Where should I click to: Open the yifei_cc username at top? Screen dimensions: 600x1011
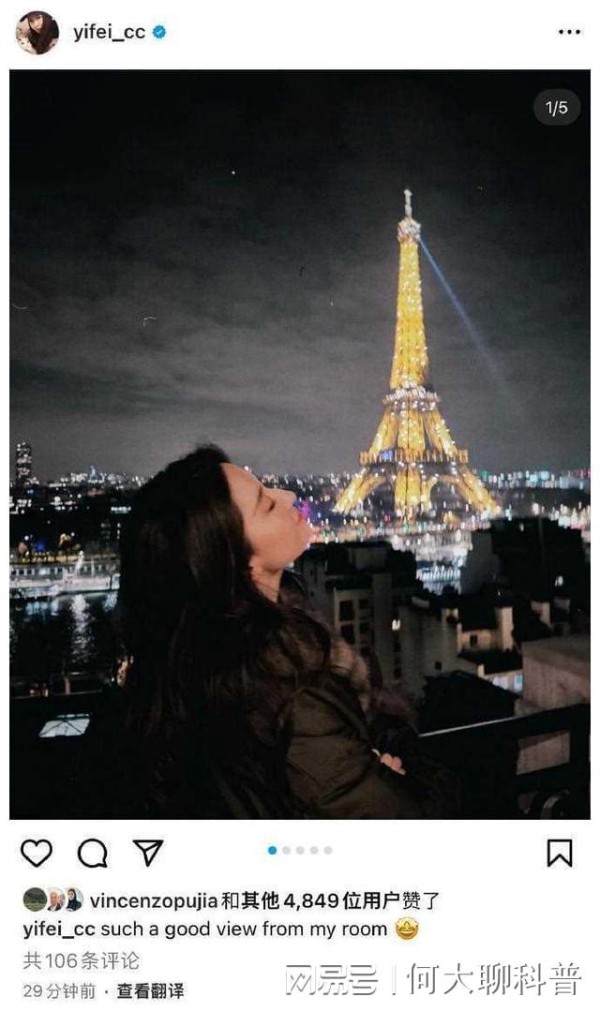[109, 32]
